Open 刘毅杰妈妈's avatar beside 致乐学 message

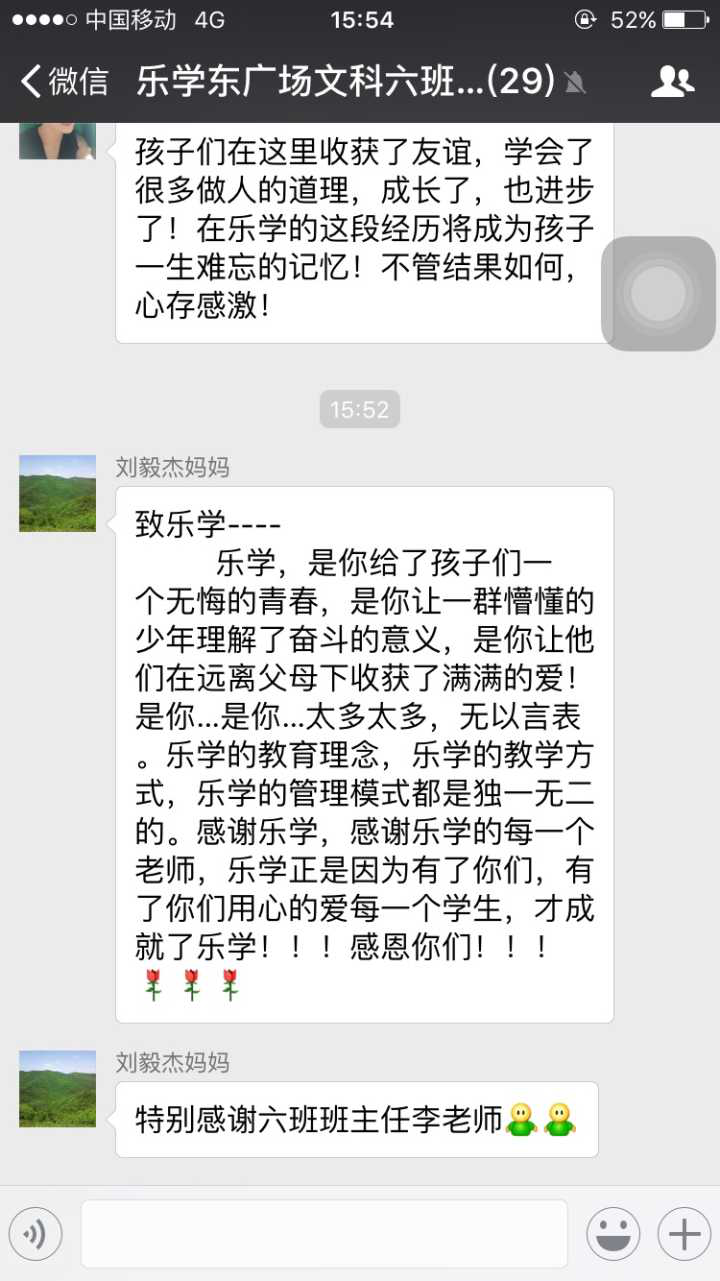click(x=58, y=493)
